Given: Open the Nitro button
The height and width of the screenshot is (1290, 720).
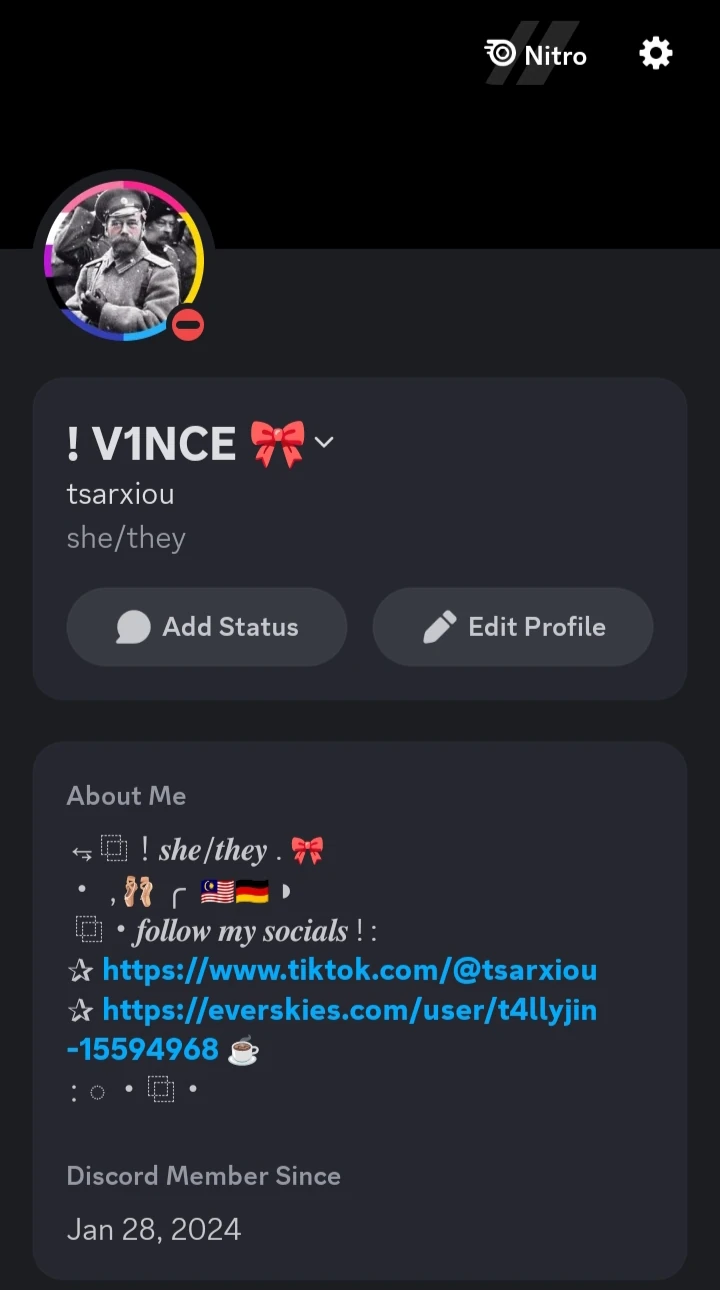Looking at the screenshot, I should click(537, 54).
